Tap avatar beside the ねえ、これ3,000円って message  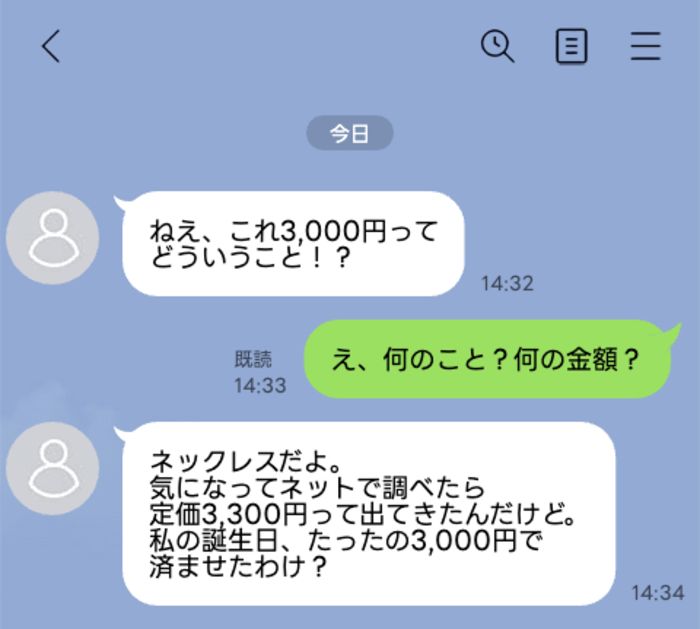pyautogui.click(x=52, y=238)
